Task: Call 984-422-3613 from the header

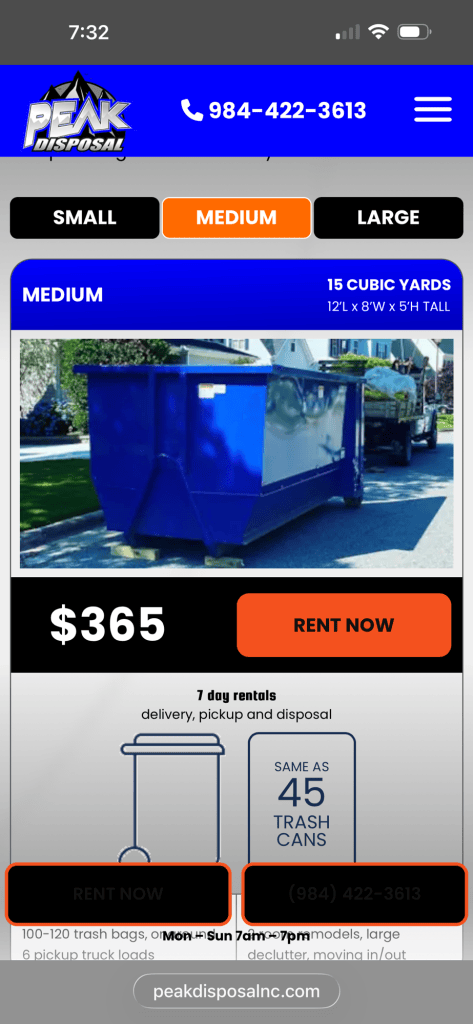Action: (273, 110)
